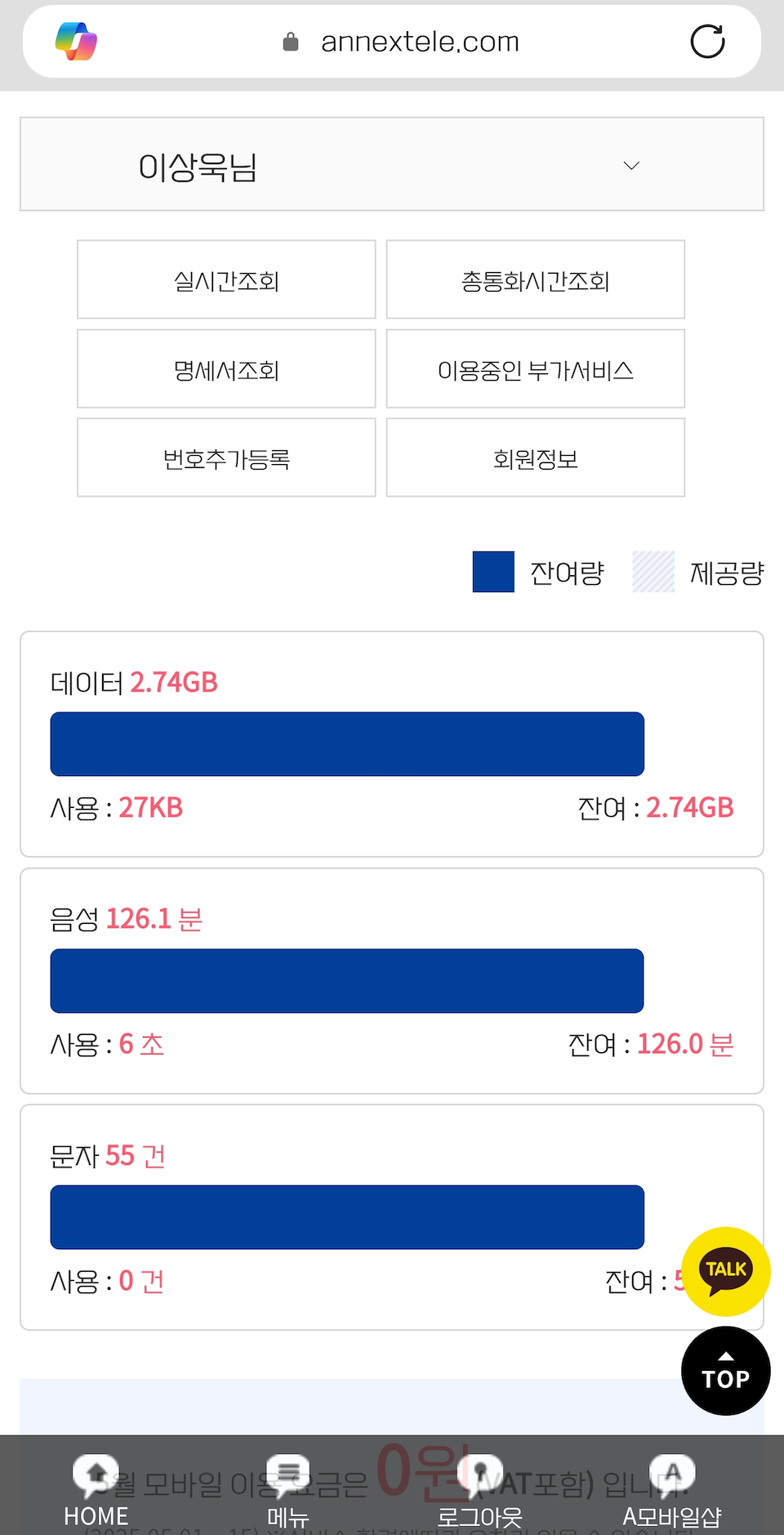The width and height of the screenshot is (784, 1535).
Task: Go to HOME in bottom bar
Action: click(96, 1492)
